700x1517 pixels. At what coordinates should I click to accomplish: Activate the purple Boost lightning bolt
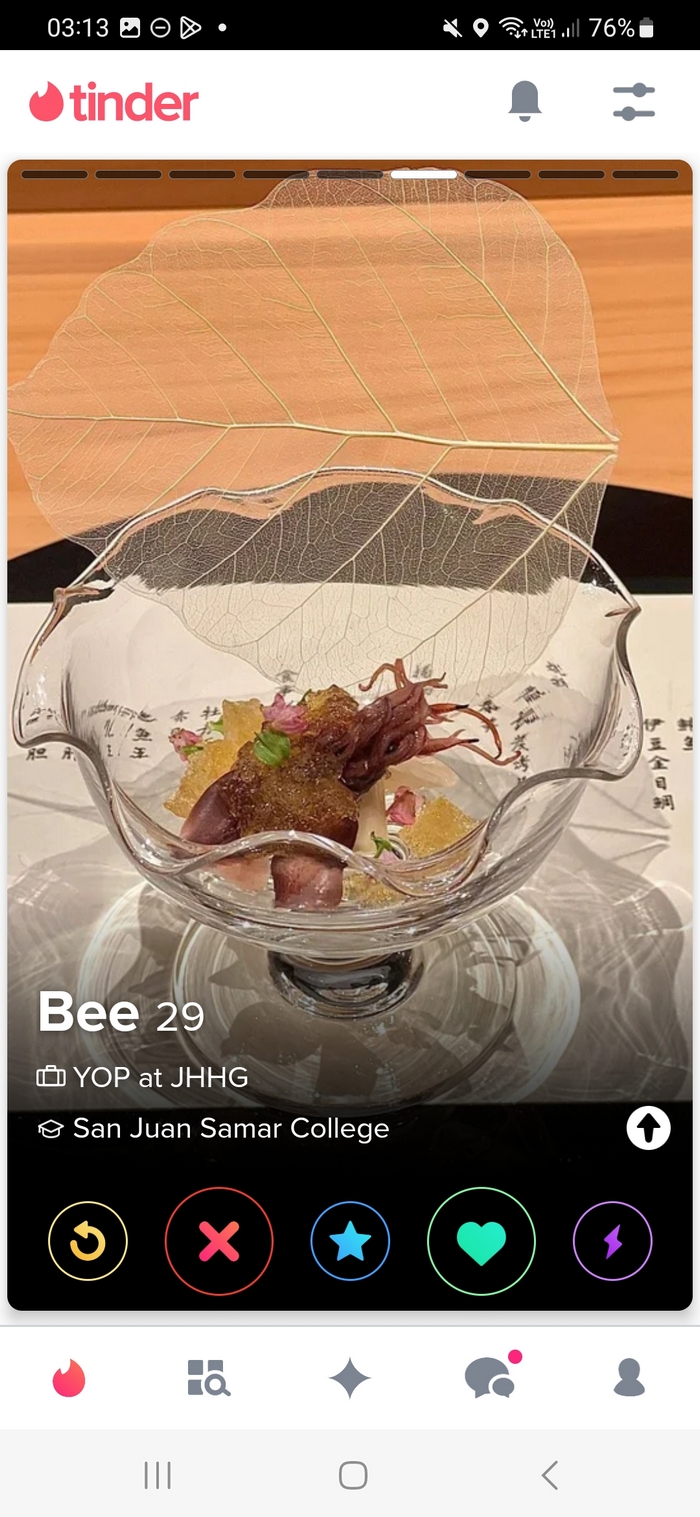pos(612,1241)
